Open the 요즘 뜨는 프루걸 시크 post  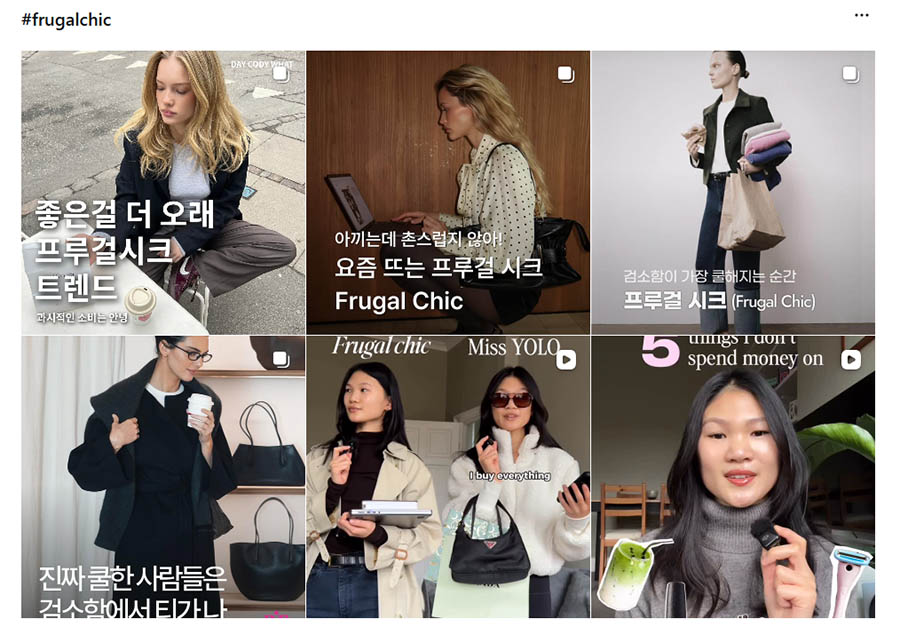click(x=448, y=192)
